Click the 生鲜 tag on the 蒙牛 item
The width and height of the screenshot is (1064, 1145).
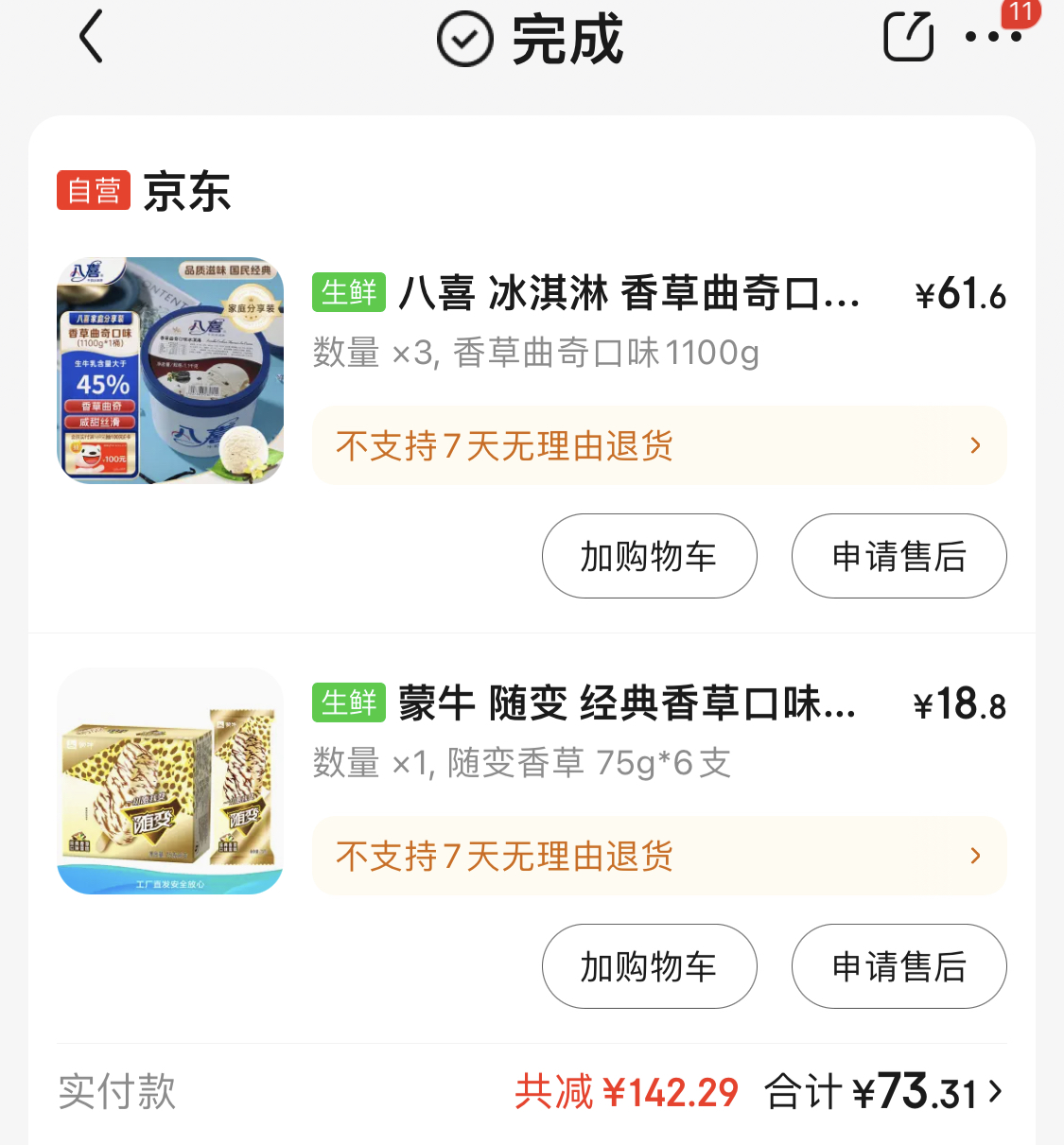[x=348, y=703]
